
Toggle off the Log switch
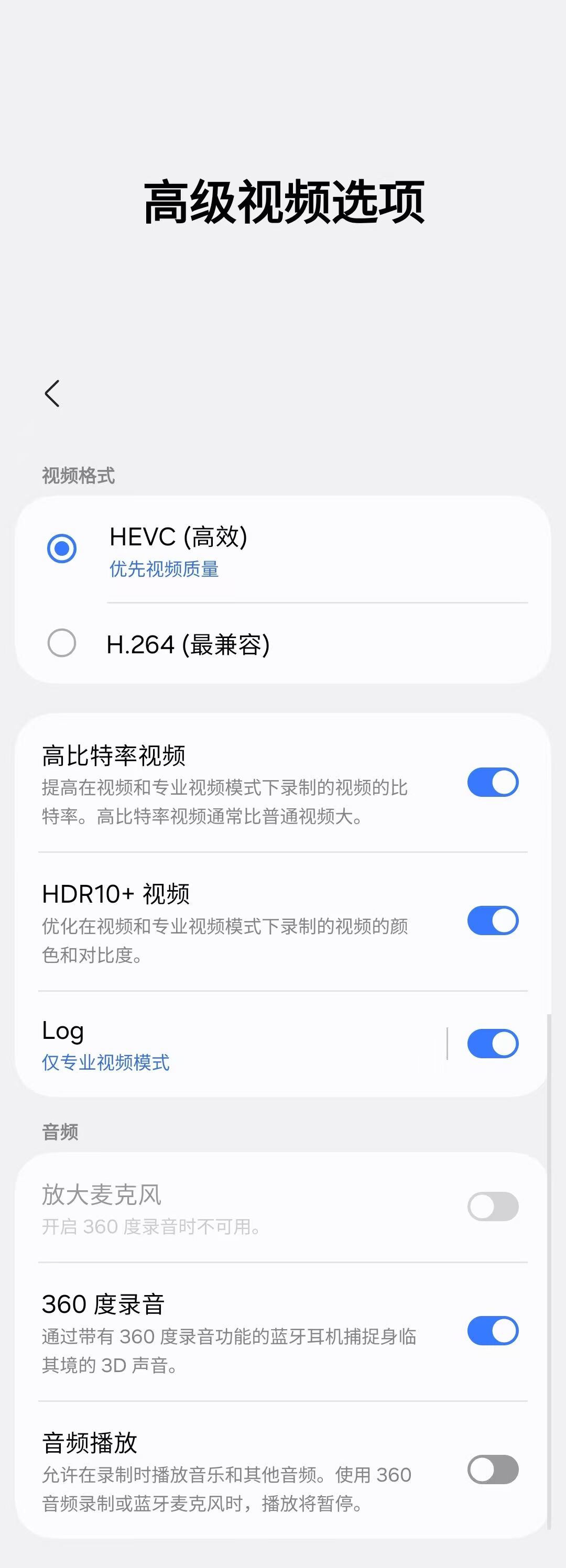pyautogui.click(x=492, y=1044)
